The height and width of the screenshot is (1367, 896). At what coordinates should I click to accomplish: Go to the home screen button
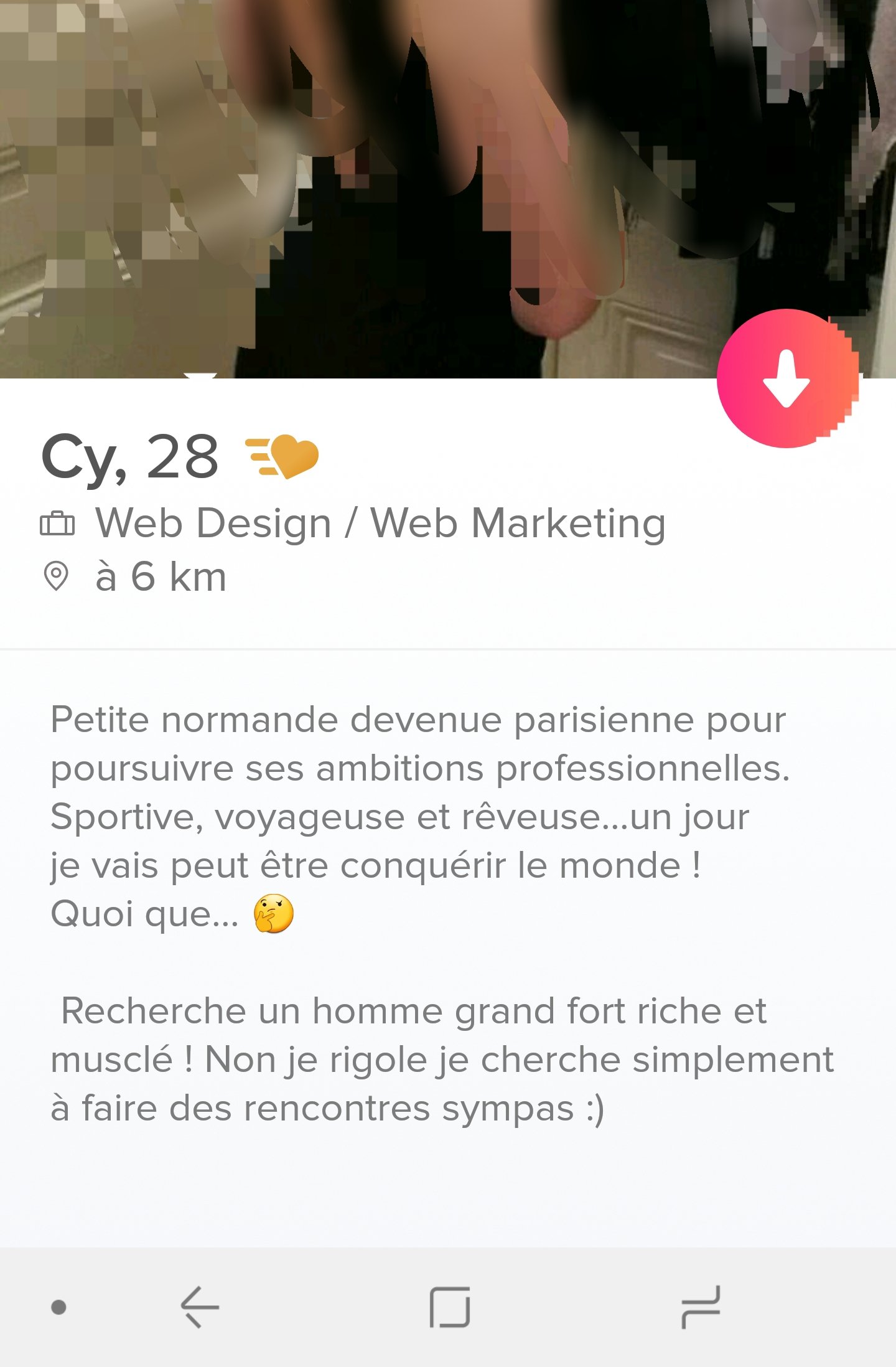click(x=449, y=1307)
